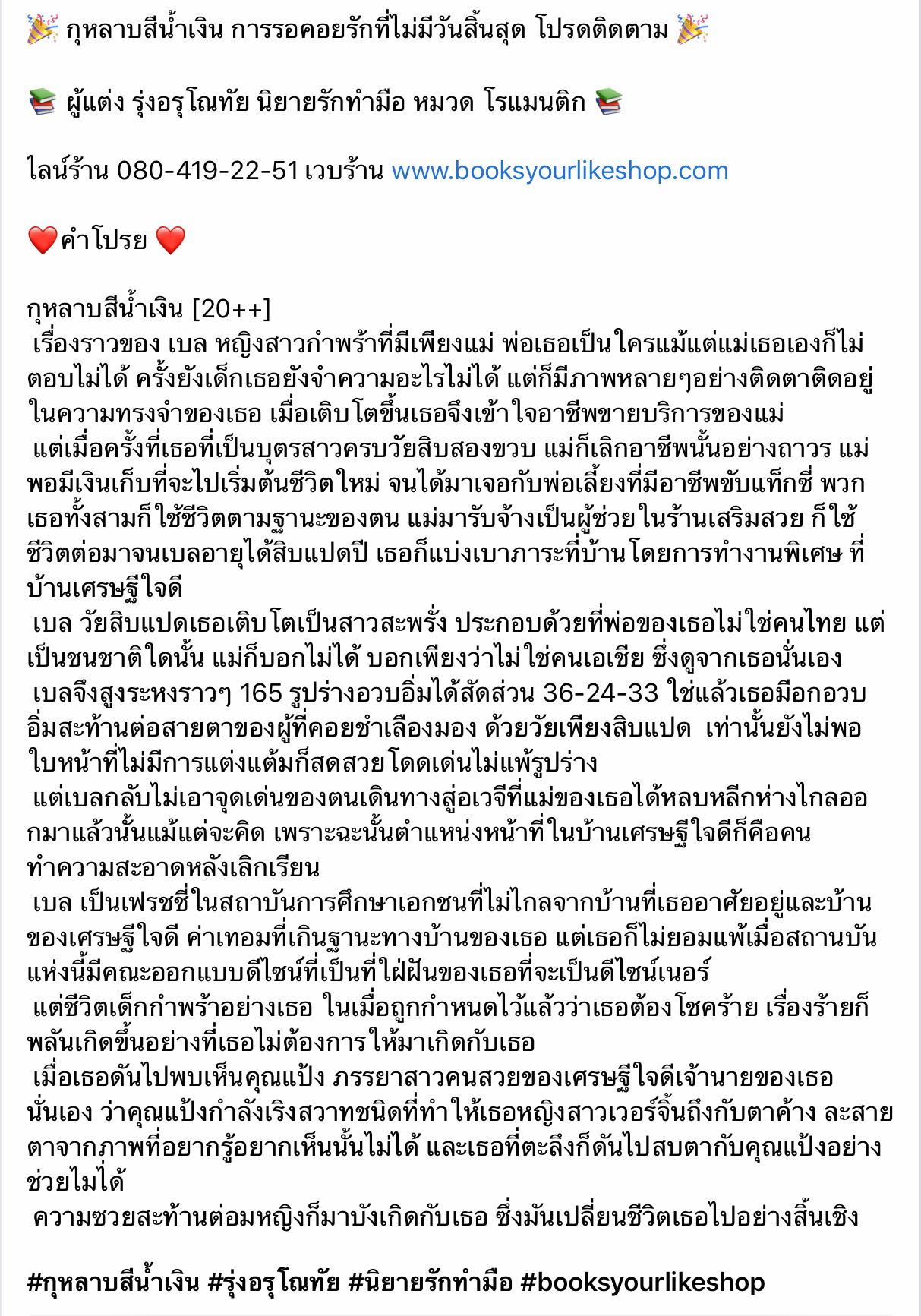Open the #นิยายรักทำมือ hashtag
Image resolution: width=921 pixels, height=1316 pixels.
430,1282
